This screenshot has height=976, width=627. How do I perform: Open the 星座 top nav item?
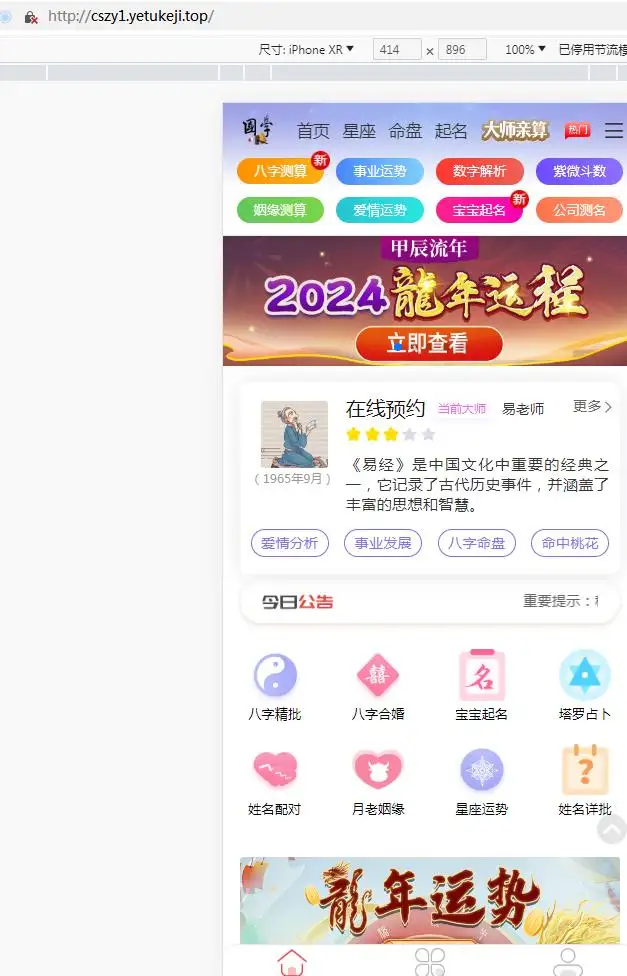(359, 131)
